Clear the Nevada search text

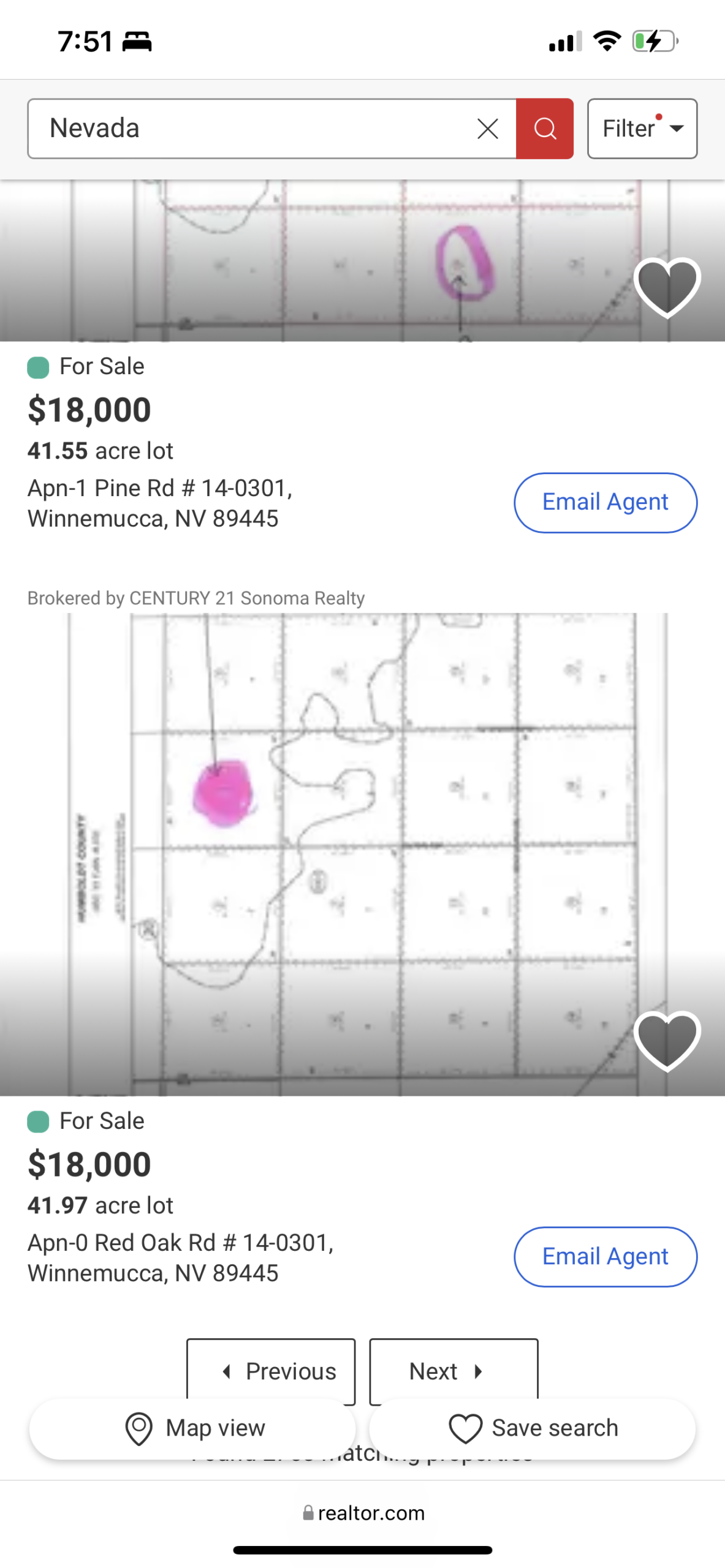pyautogui.click(x=487, y=129)
